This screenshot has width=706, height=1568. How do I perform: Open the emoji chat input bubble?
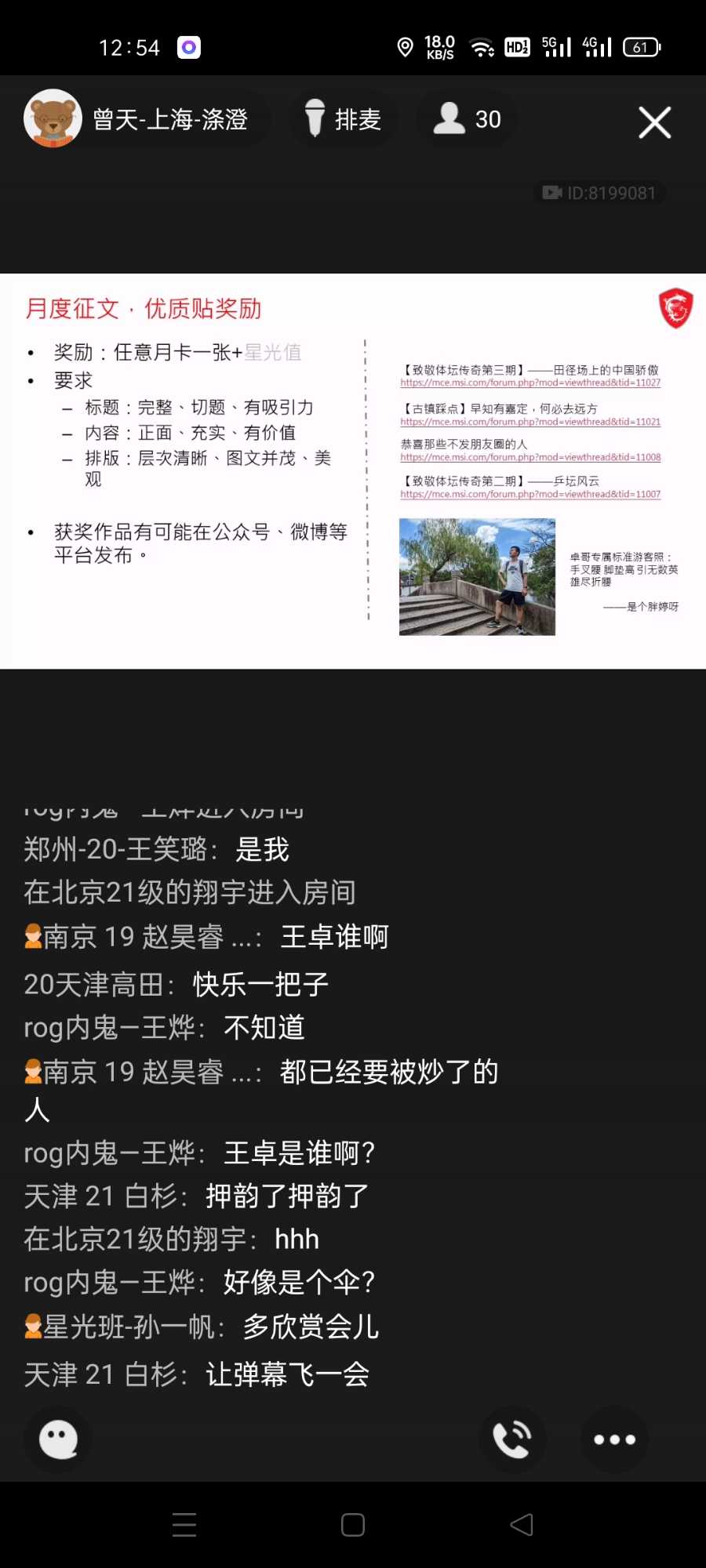pyautogui.click(x=58, y=1439)
